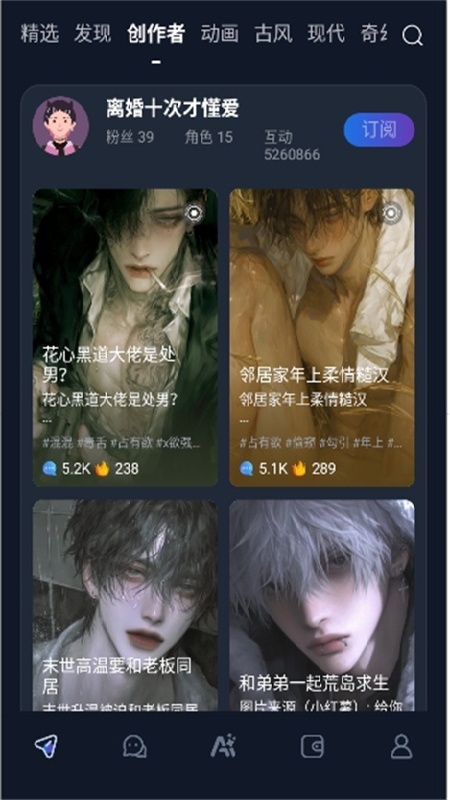Tap the paper plane home tab
Viewport: 450px width, 800px height.
[46, 746]
